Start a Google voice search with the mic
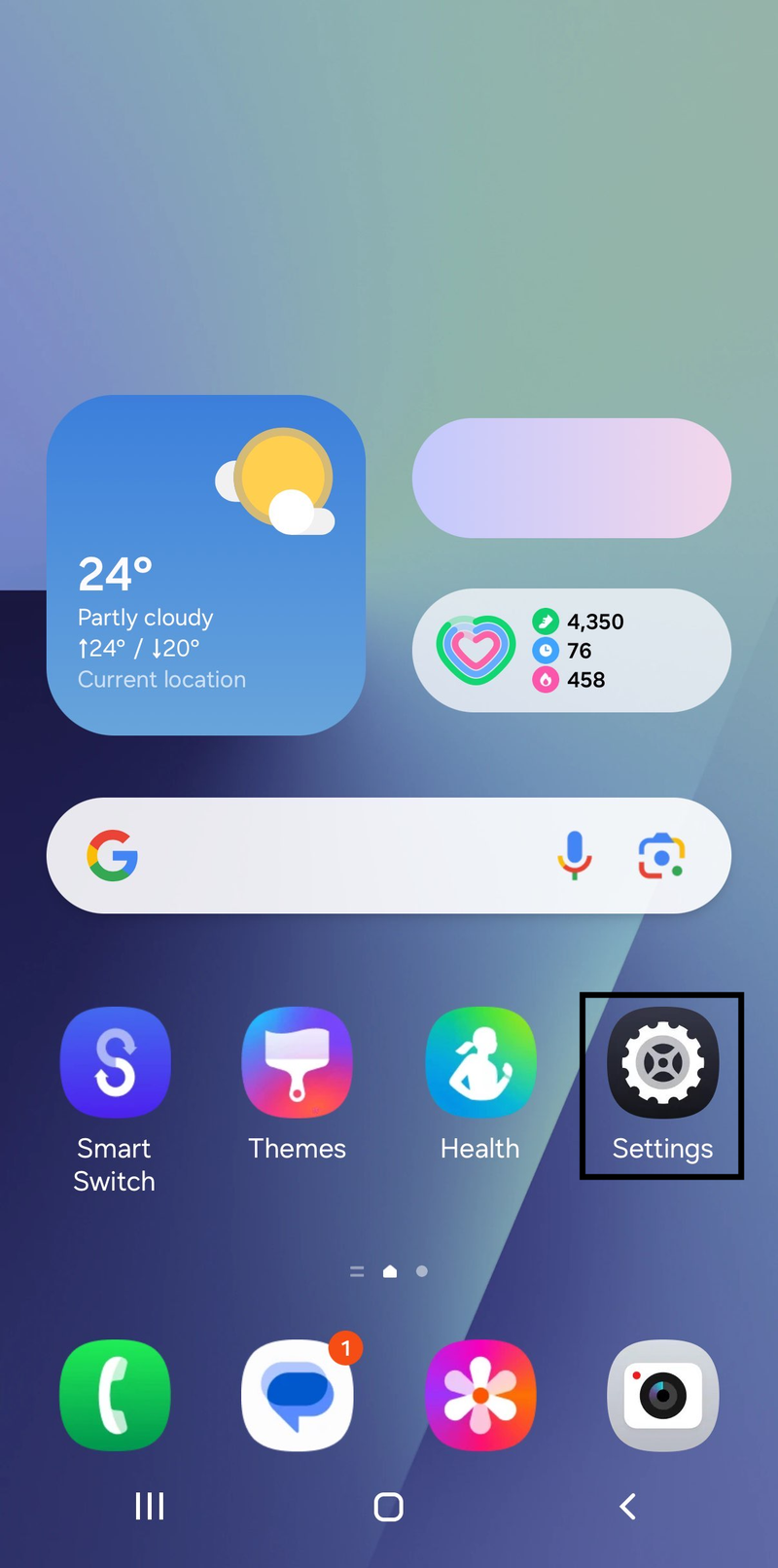This screenshot has width=778, height=1568. click(575, 855)
